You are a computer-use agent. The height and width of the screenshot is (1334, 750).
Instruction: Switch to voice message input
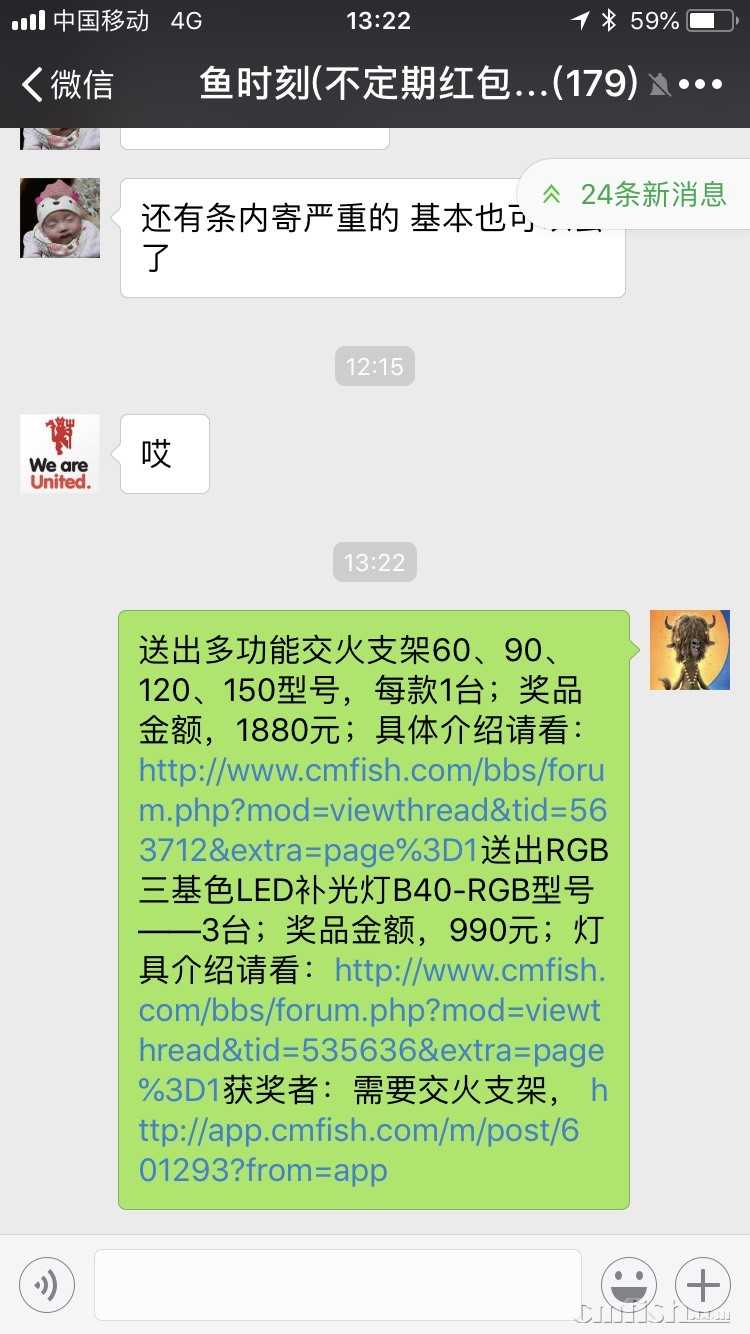pyautogui.click(x=47, y=1284)
